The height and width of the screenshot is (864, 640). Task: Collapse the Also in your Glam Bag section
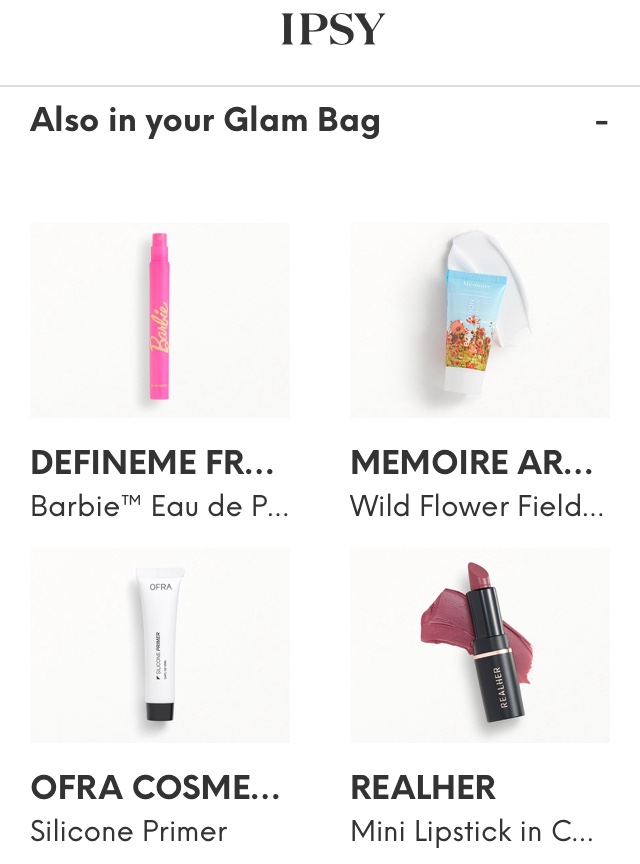coord(601,122)
